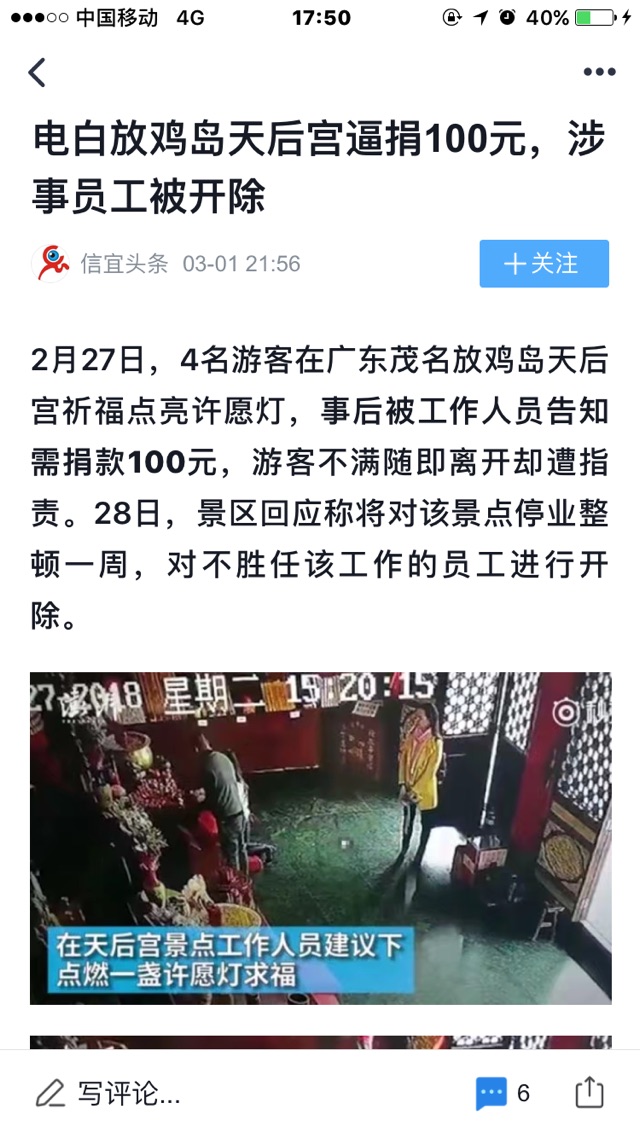
Task: View the 6 comments
Action: click(503, 1093)
